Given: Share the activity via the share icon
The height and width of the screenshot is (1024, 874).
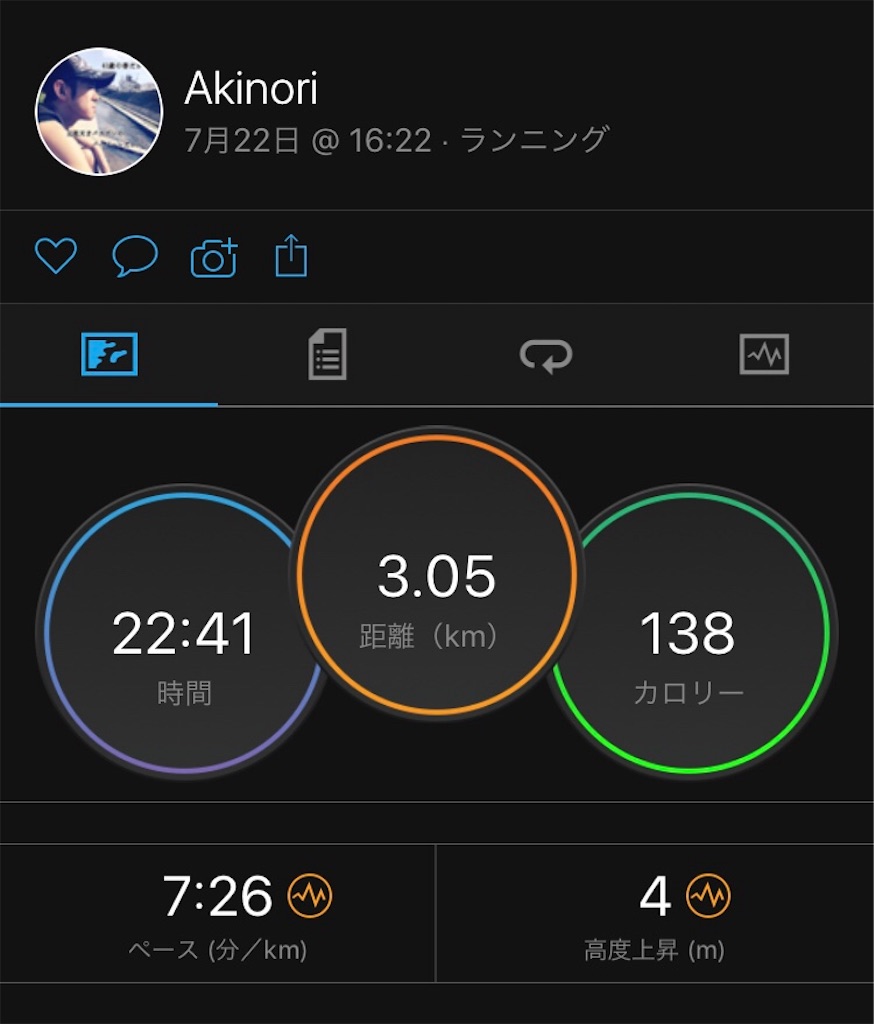Looking at the screenshot, I should pyautogui.click(x=291, y=255).
